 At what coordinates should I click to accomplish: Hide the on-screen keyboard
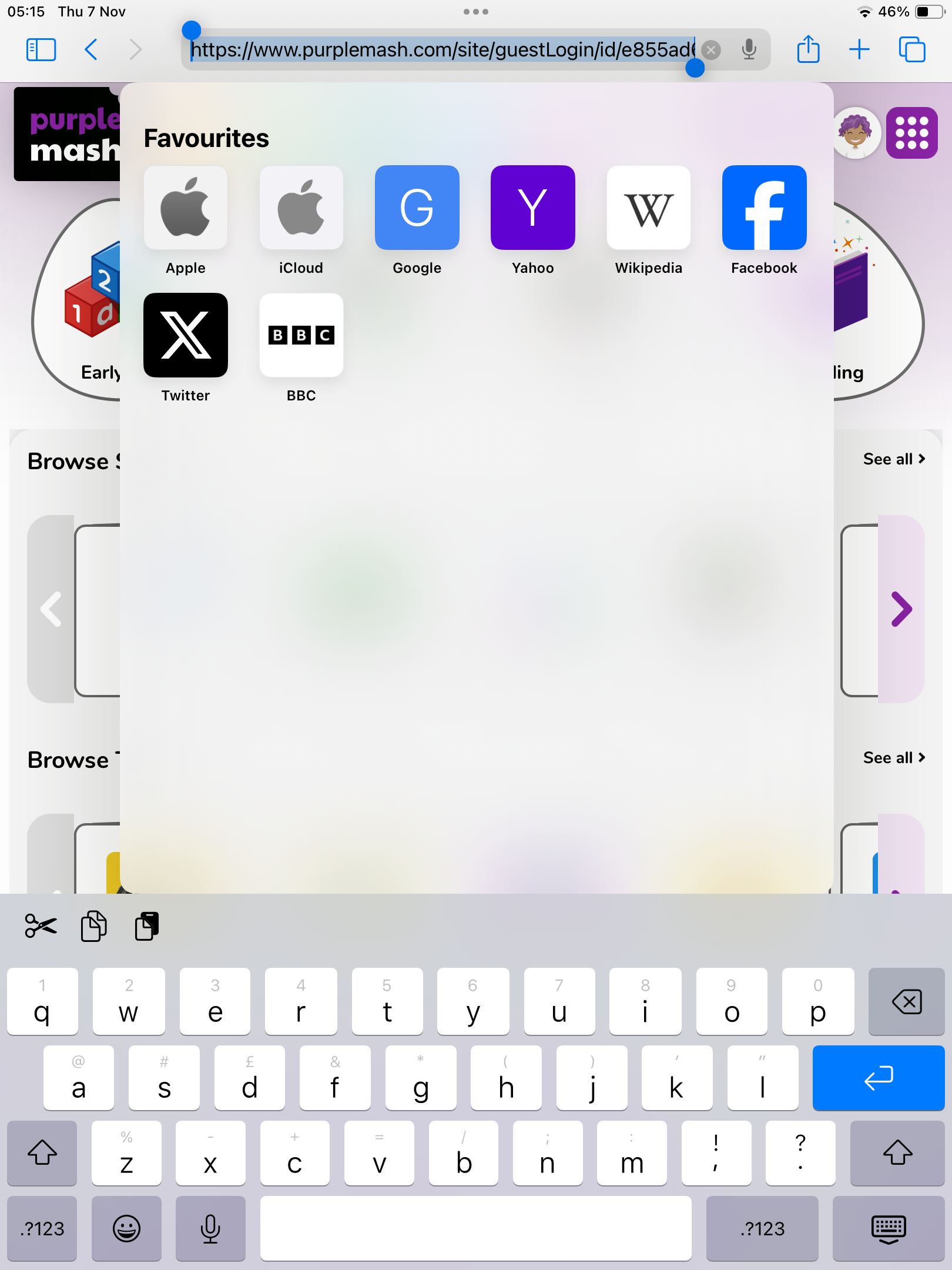tap(888, 1229)
